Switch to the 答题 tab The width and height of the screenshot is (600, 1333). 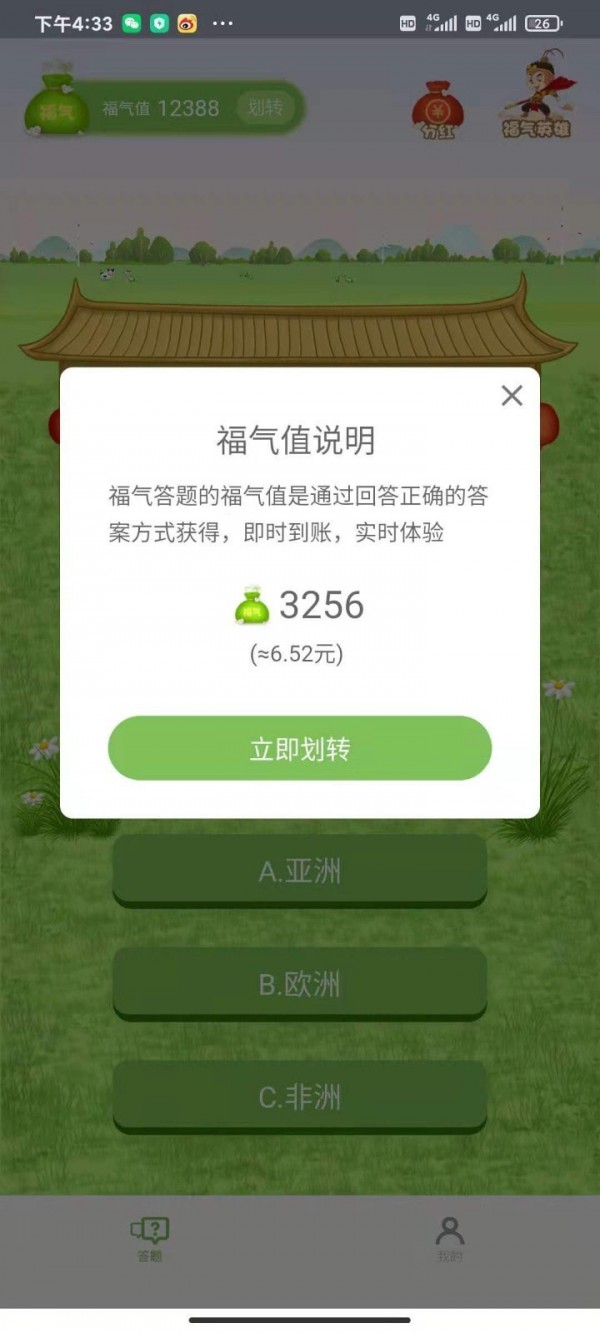[x=150, y=1239]
